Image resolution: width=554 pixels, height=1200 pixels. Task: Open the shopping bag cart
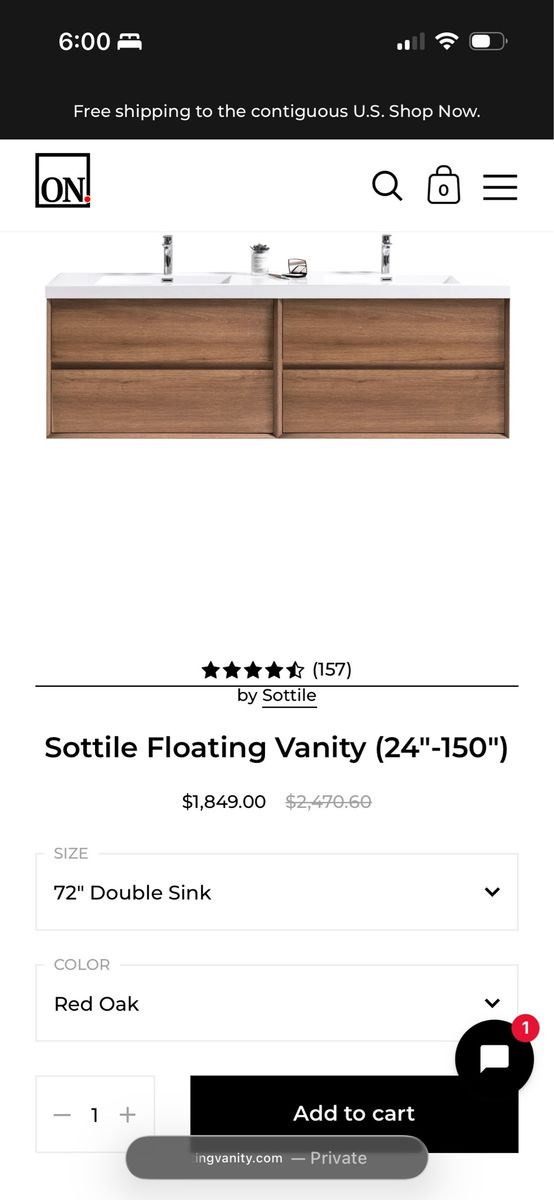443,186
